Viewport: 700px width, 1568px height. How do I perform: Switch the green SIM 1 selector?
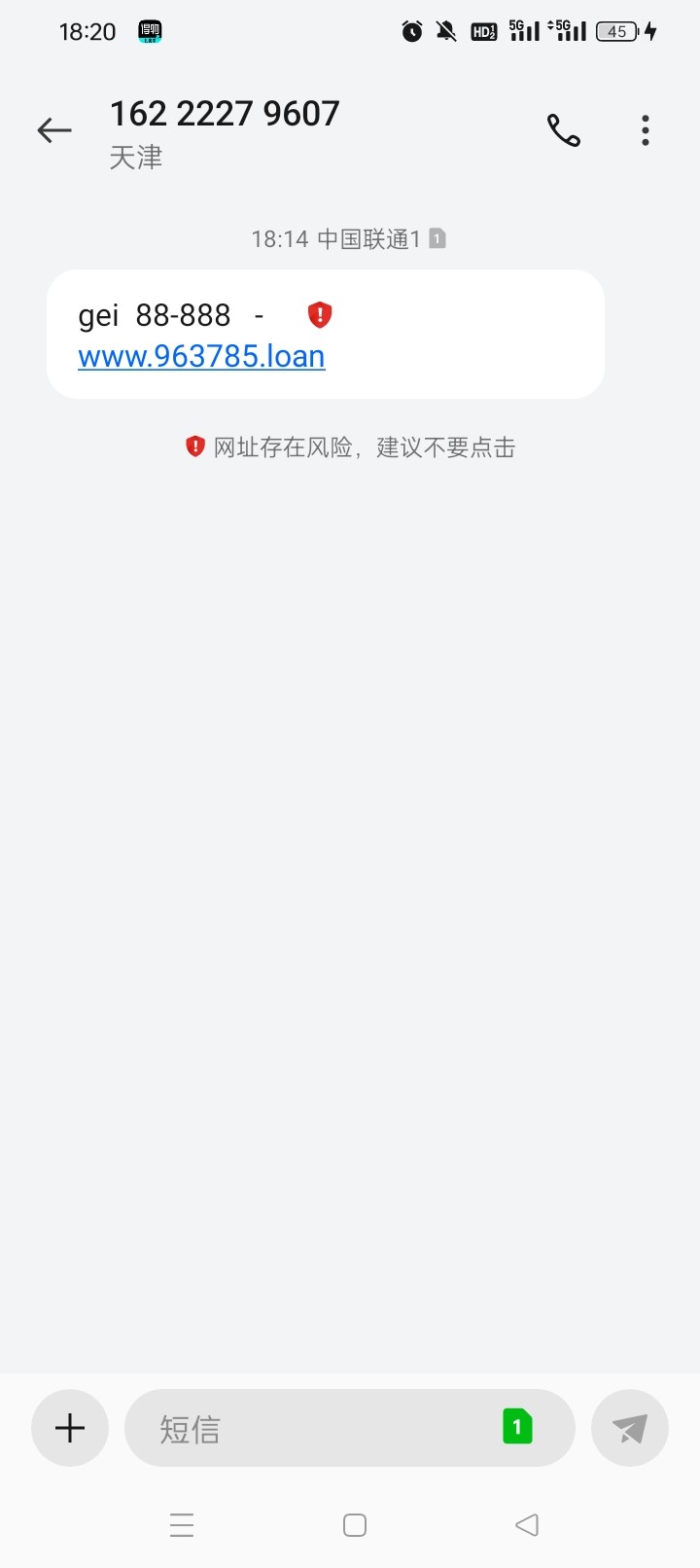pyautogui.click(x=517, y=1427)
